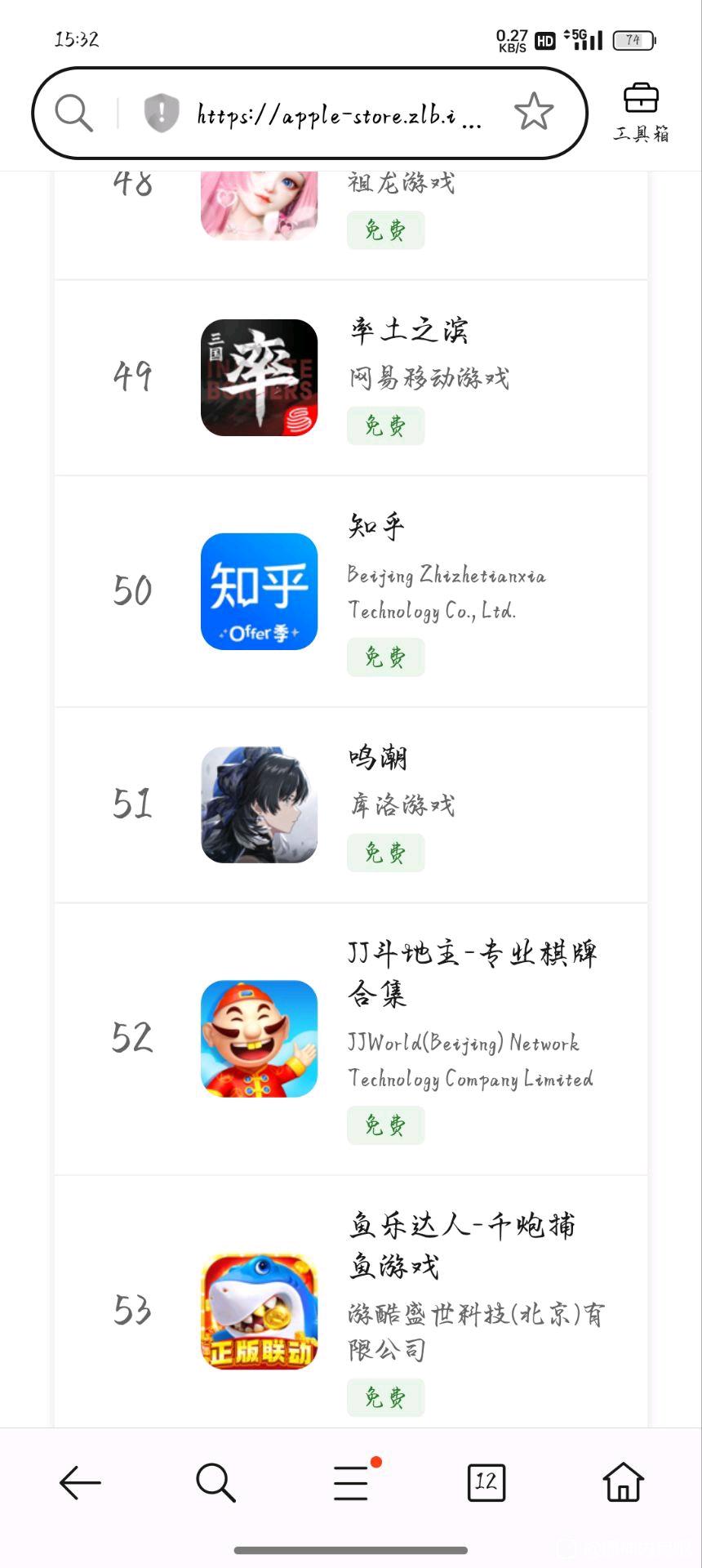702x1568 pixels.
Task: Tap the 免费 button under 率土之滨
Action: (x=385, y=425)
